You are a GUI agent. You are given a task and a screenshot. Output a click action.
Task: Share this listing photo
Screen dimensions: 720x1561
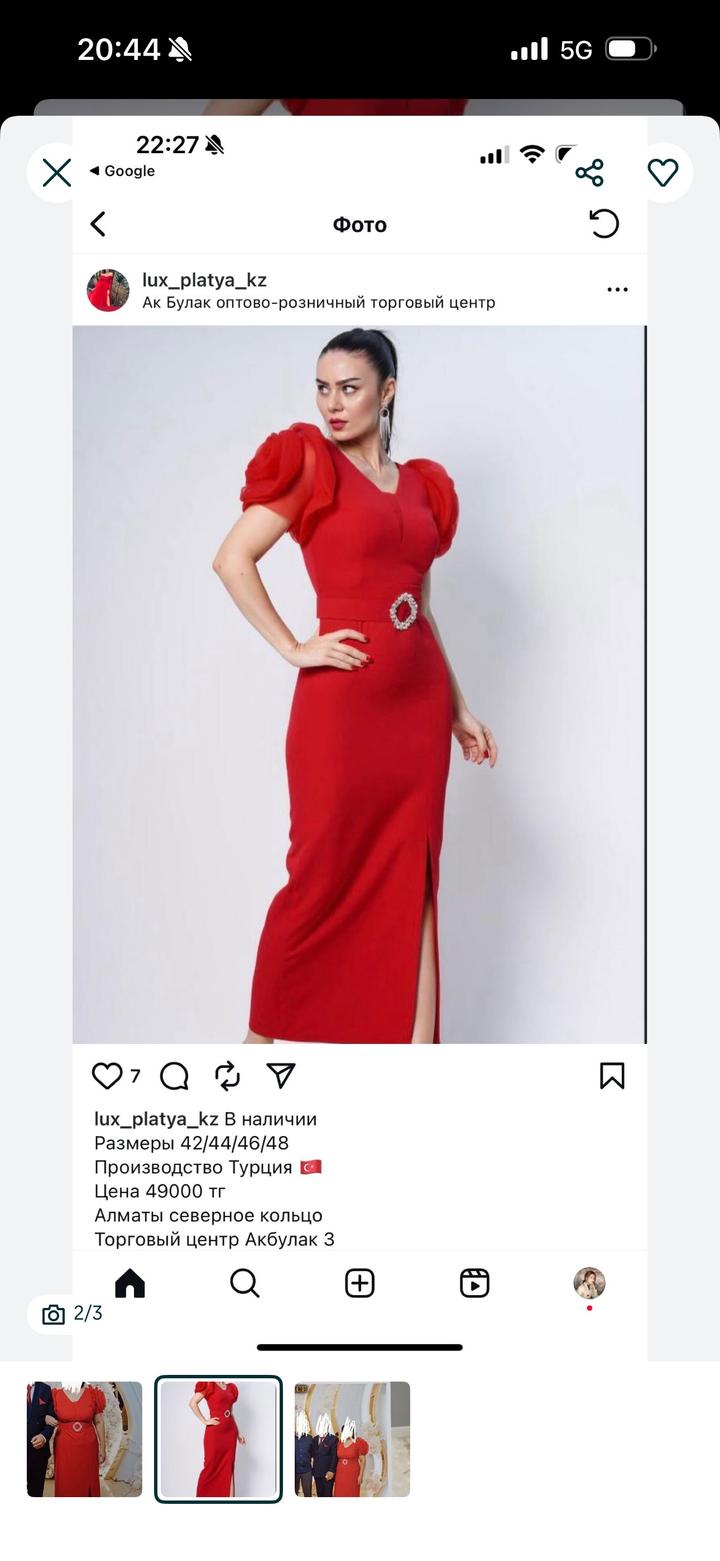pyautogui.click(x=589, y=172)
